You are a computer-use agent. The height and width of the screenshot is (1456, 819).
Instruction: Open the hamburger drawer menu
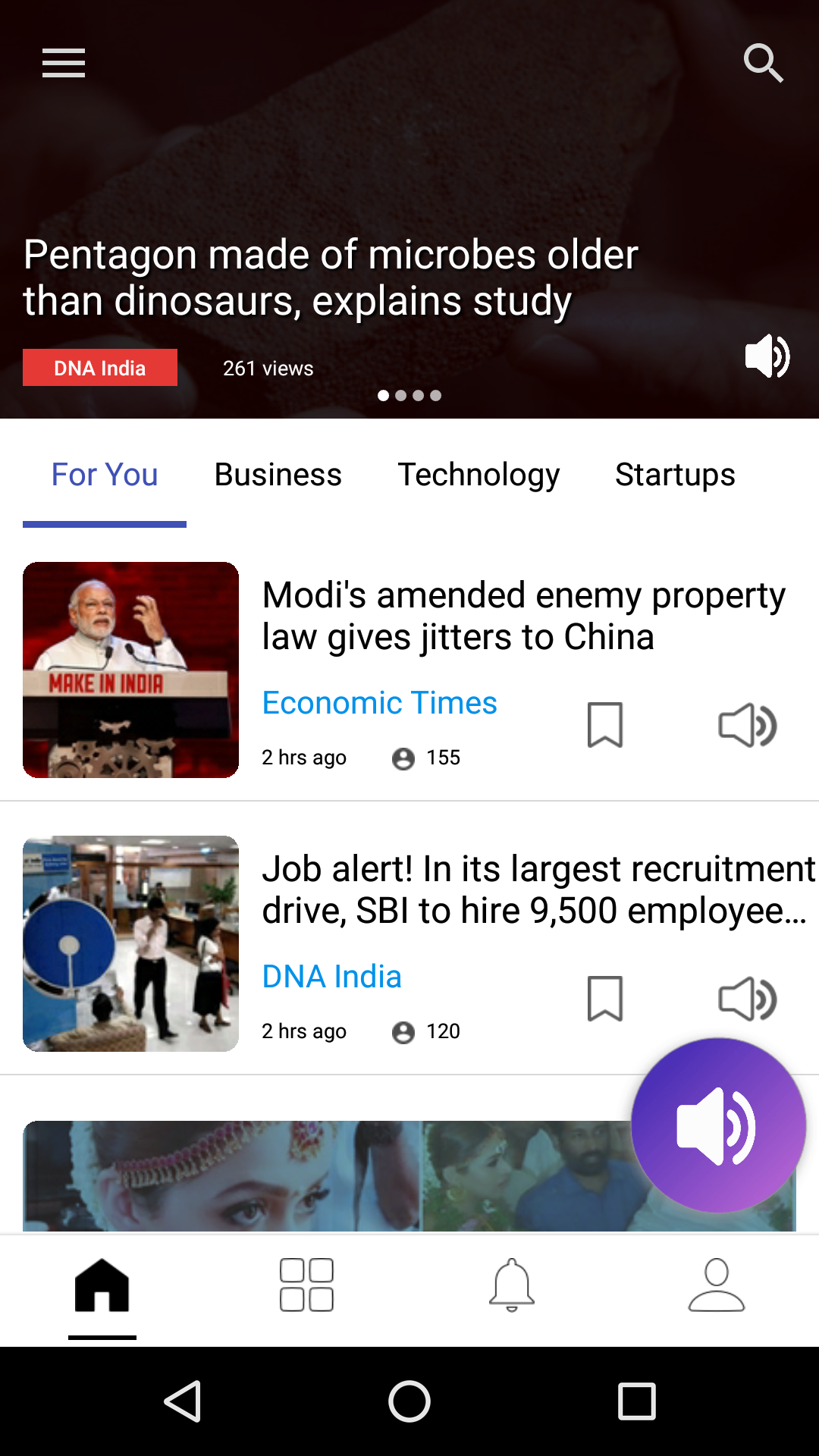[x=64, y=63]
